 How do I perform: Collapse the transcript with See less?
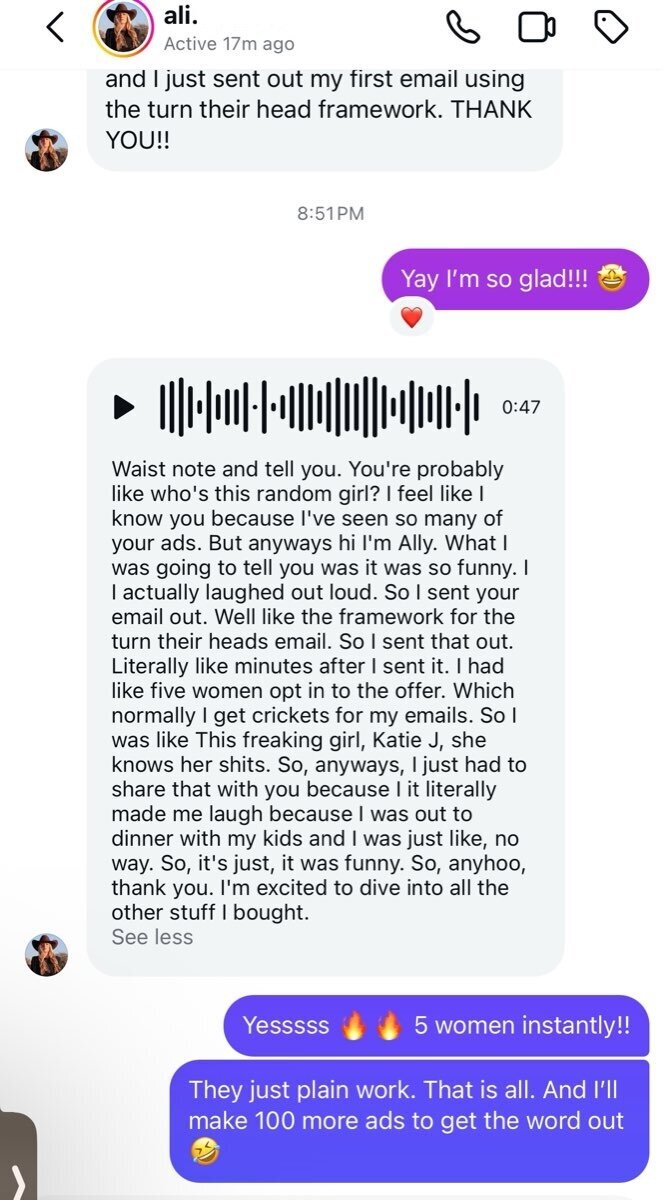(x=152, y=937)
